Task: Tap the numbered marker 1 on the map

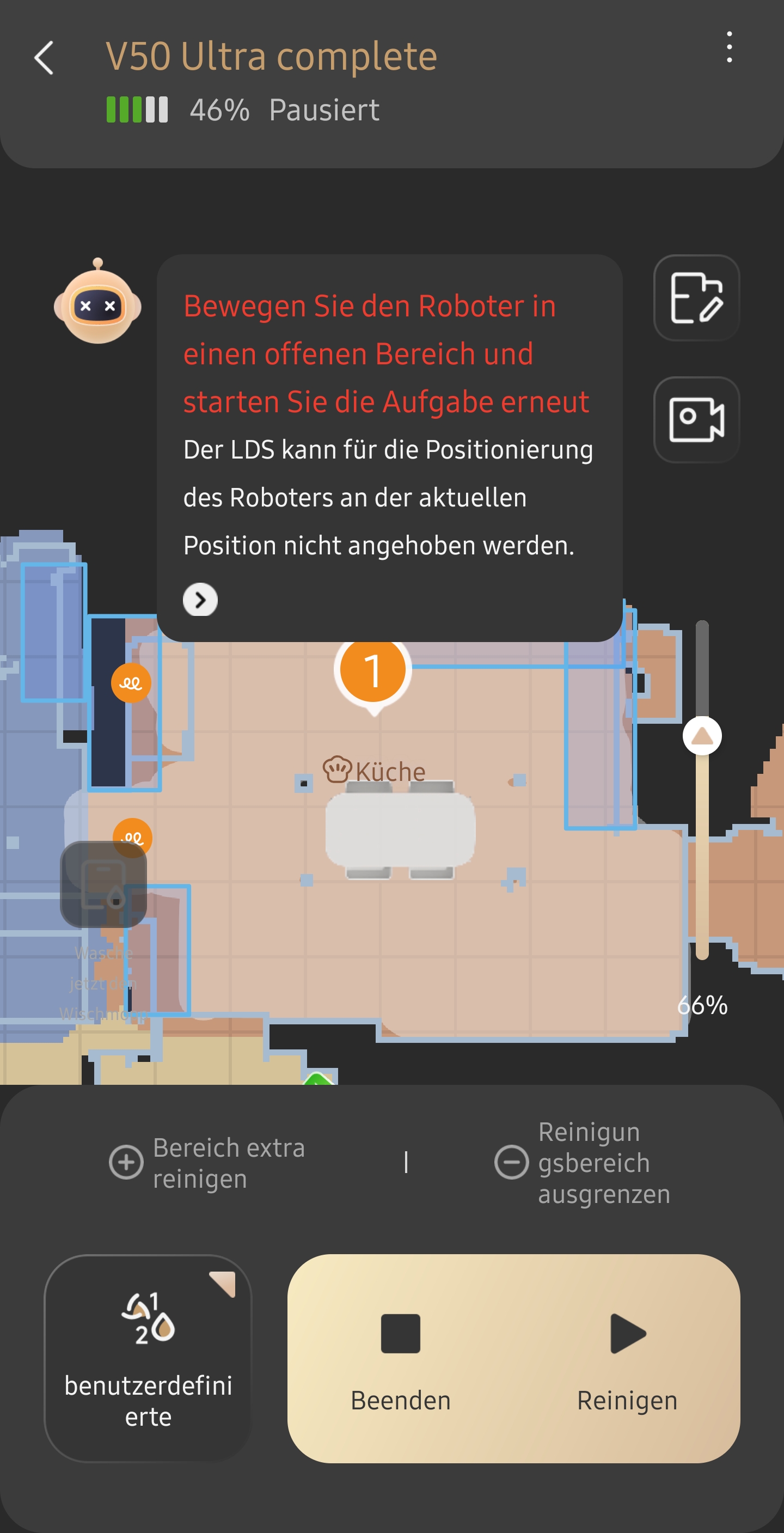Action: (373, 671)
